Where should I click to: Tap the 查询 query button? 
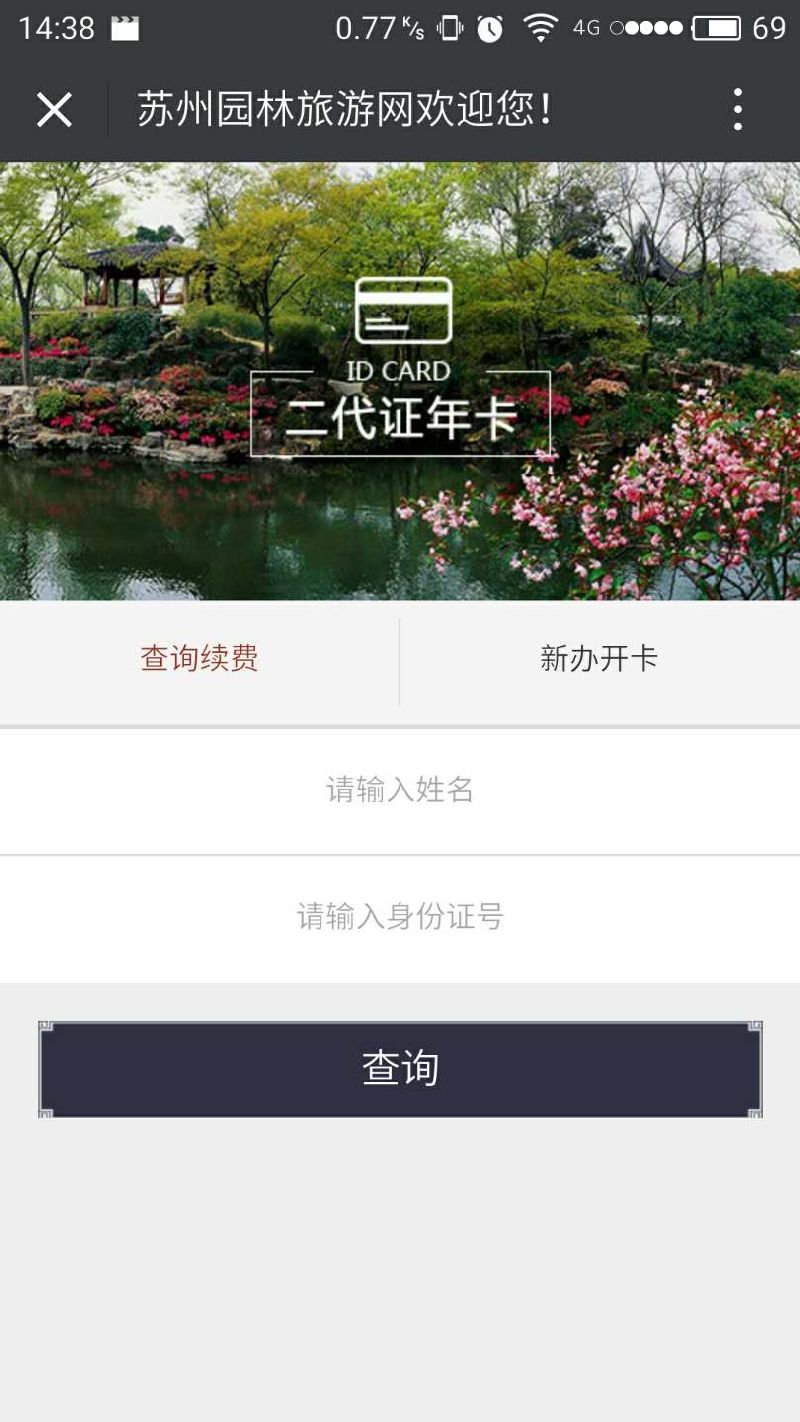click(400, 1069)
